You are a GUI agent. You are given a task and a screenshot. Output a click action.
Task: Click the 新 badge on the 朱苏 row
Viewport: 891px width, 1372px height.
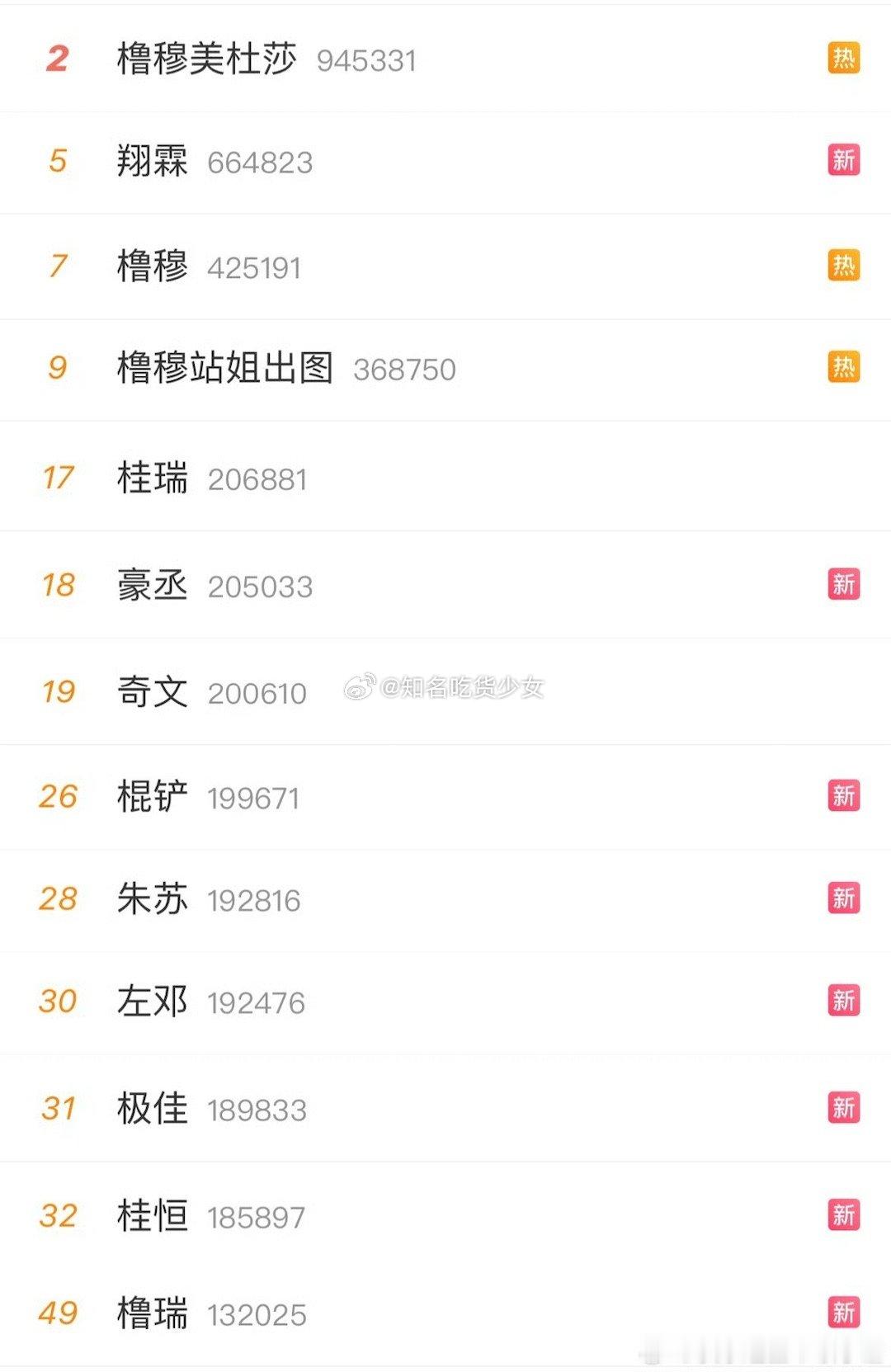844,899
